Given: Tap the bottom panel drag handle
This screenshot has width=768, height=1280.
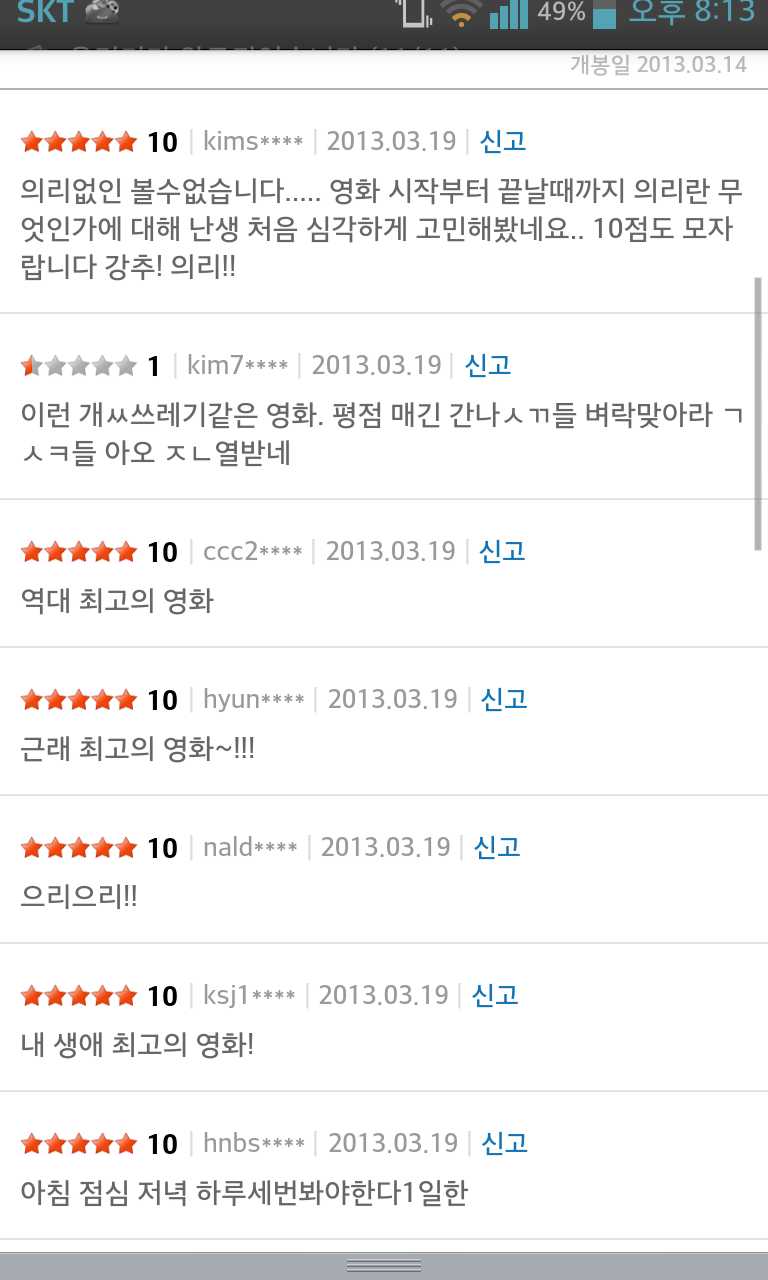Looking at the screenshot, I should click(x=384, y=1265).
